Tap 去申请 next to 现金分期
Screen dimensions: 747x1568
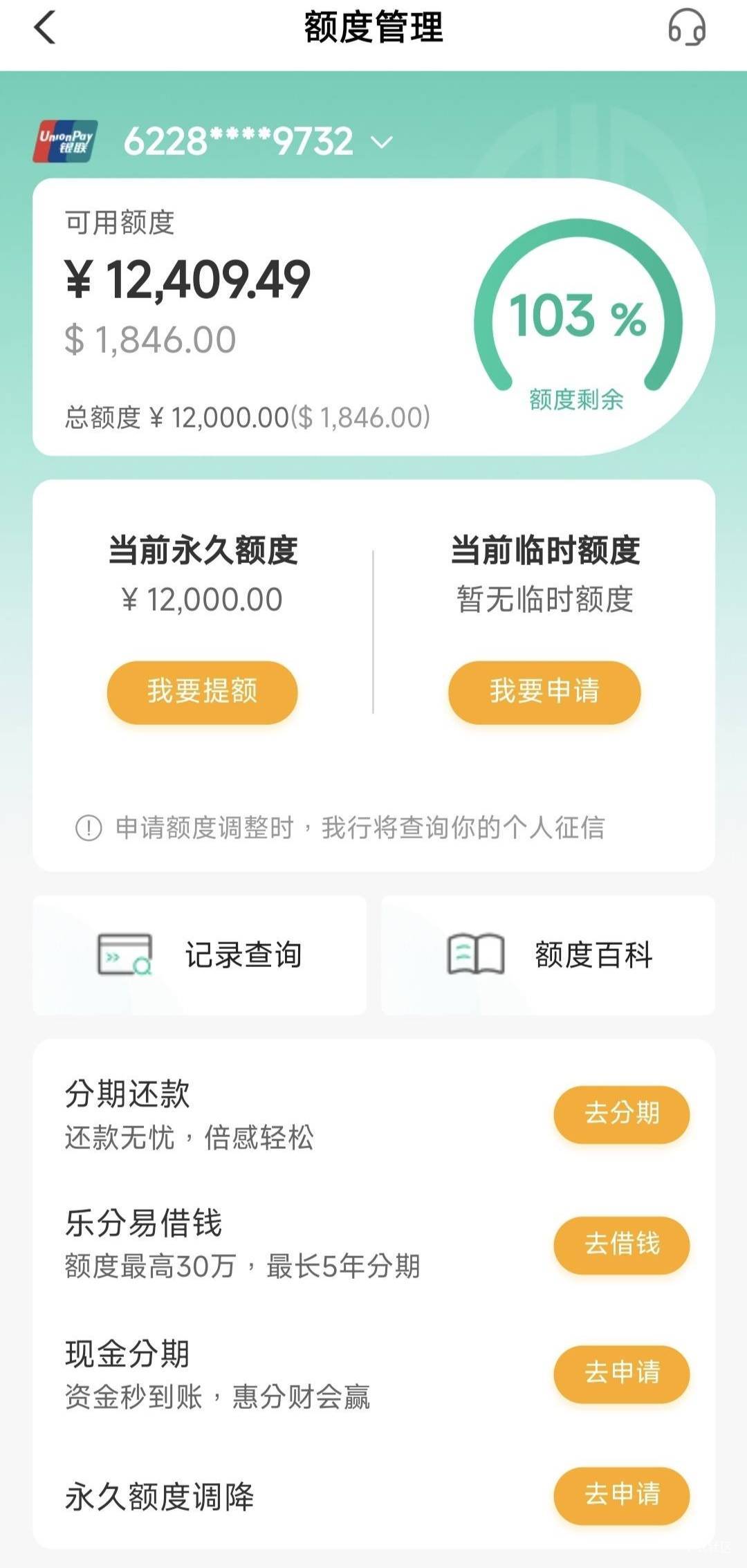point(621,1373)
